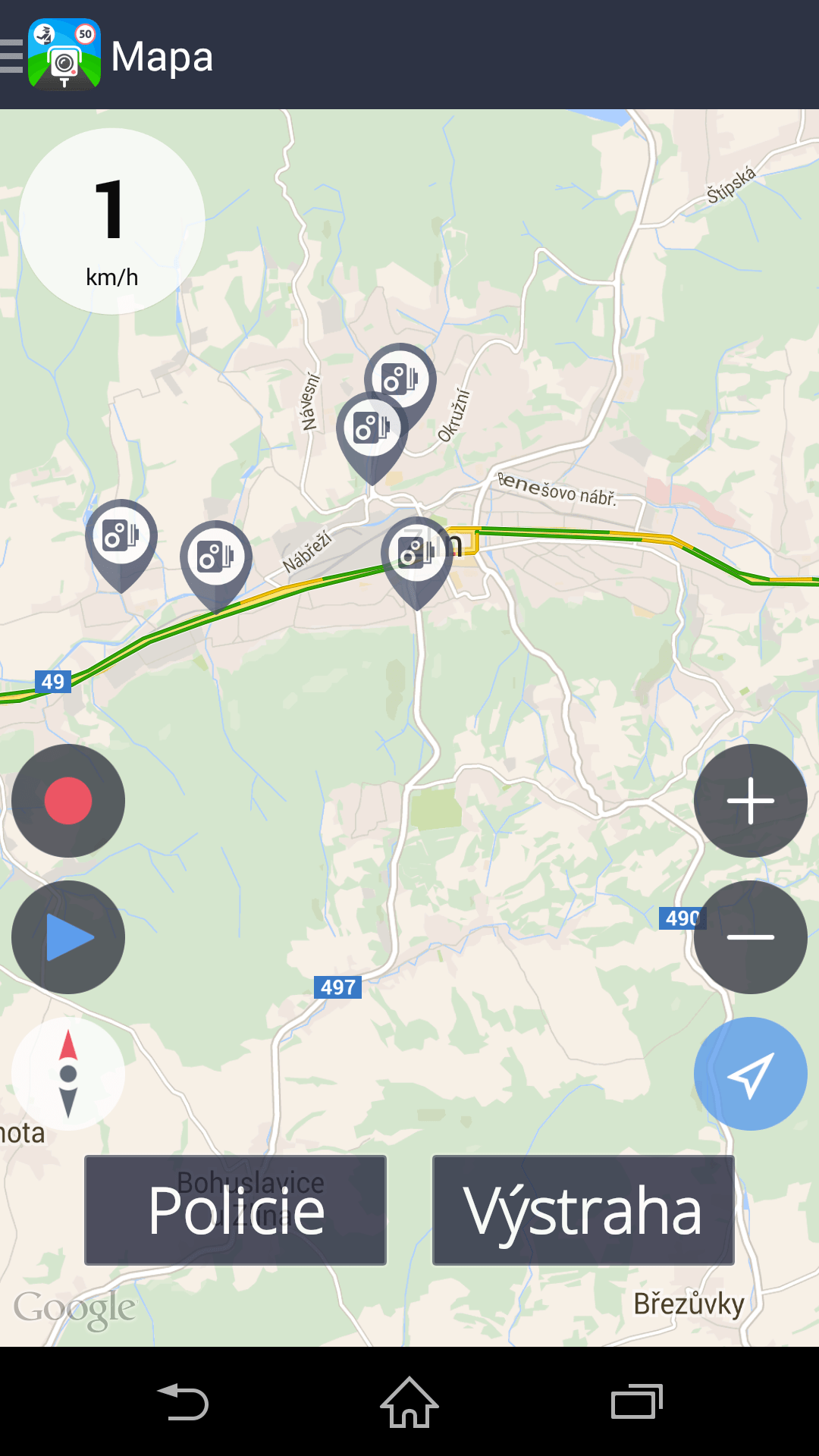
Task: Report police with the Policie button
Action: click(x=236, y=1210)
